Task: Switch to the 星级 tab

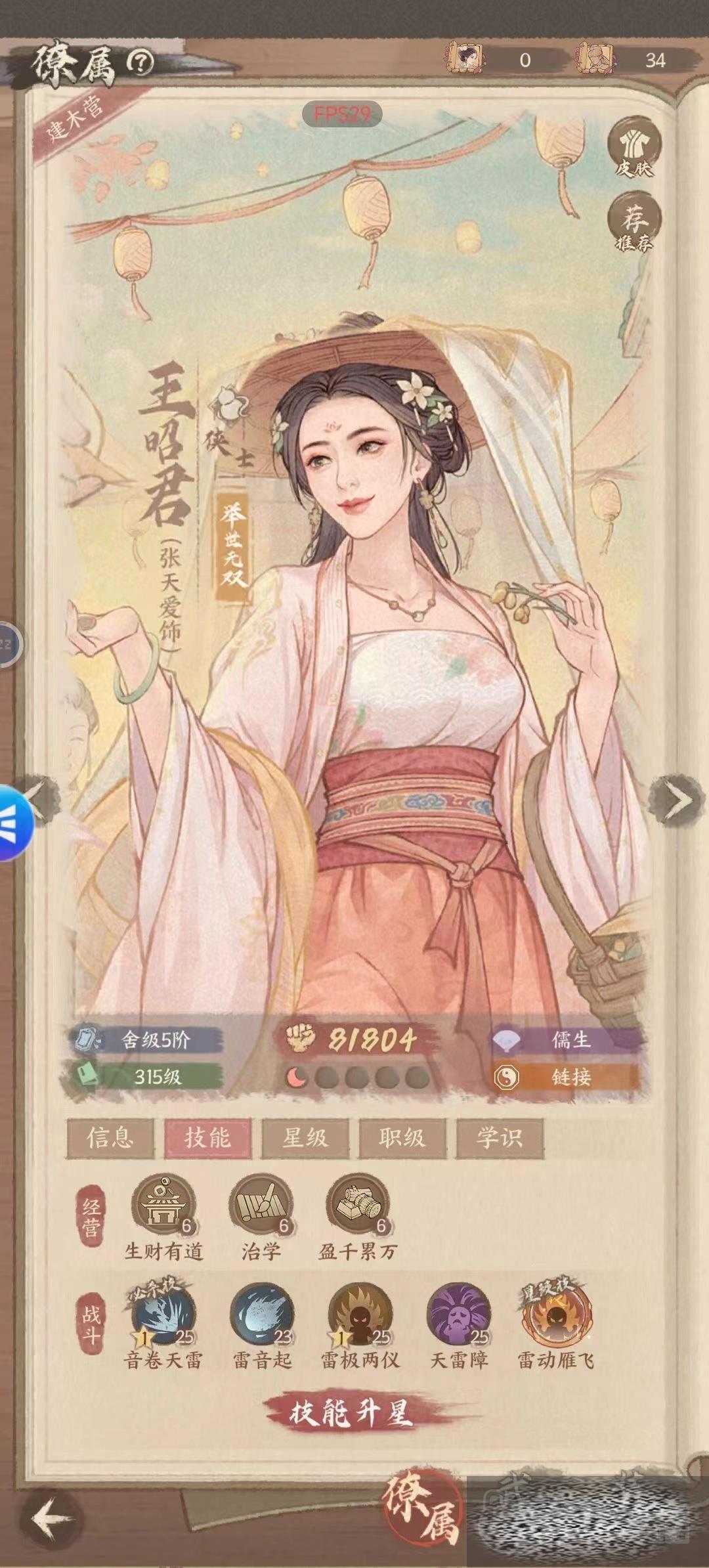Action: (305, 1138)
